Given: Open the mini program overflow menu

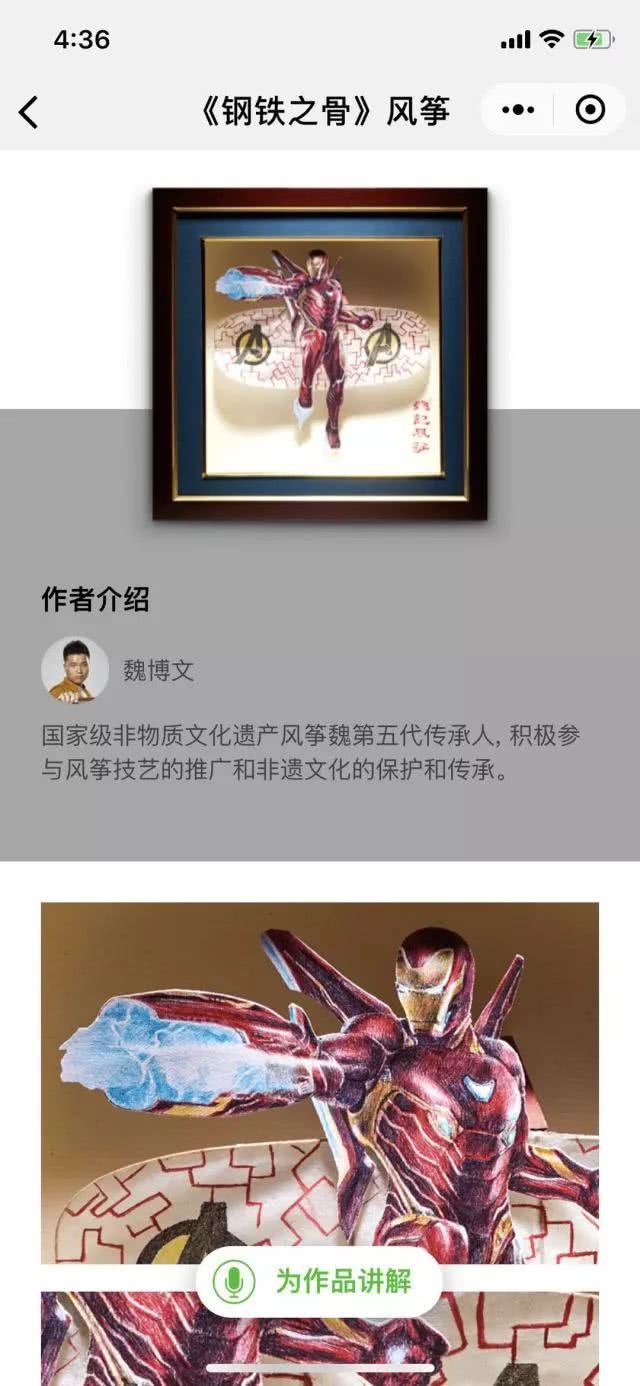Looking at the screenshot, I should pyautogui.click(x=518, y=110).
